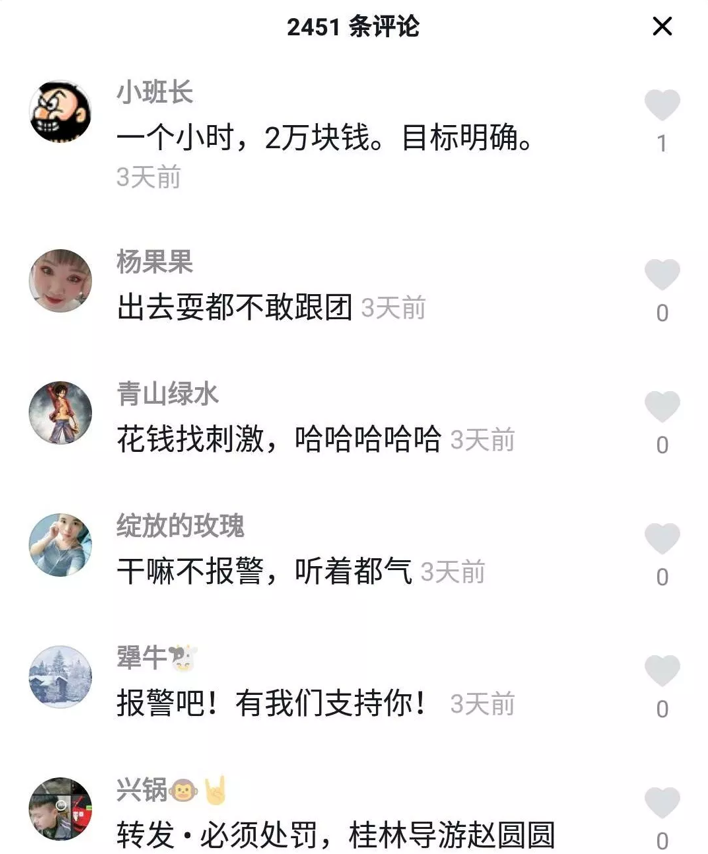Open 小班长's profile avatar

61,111
